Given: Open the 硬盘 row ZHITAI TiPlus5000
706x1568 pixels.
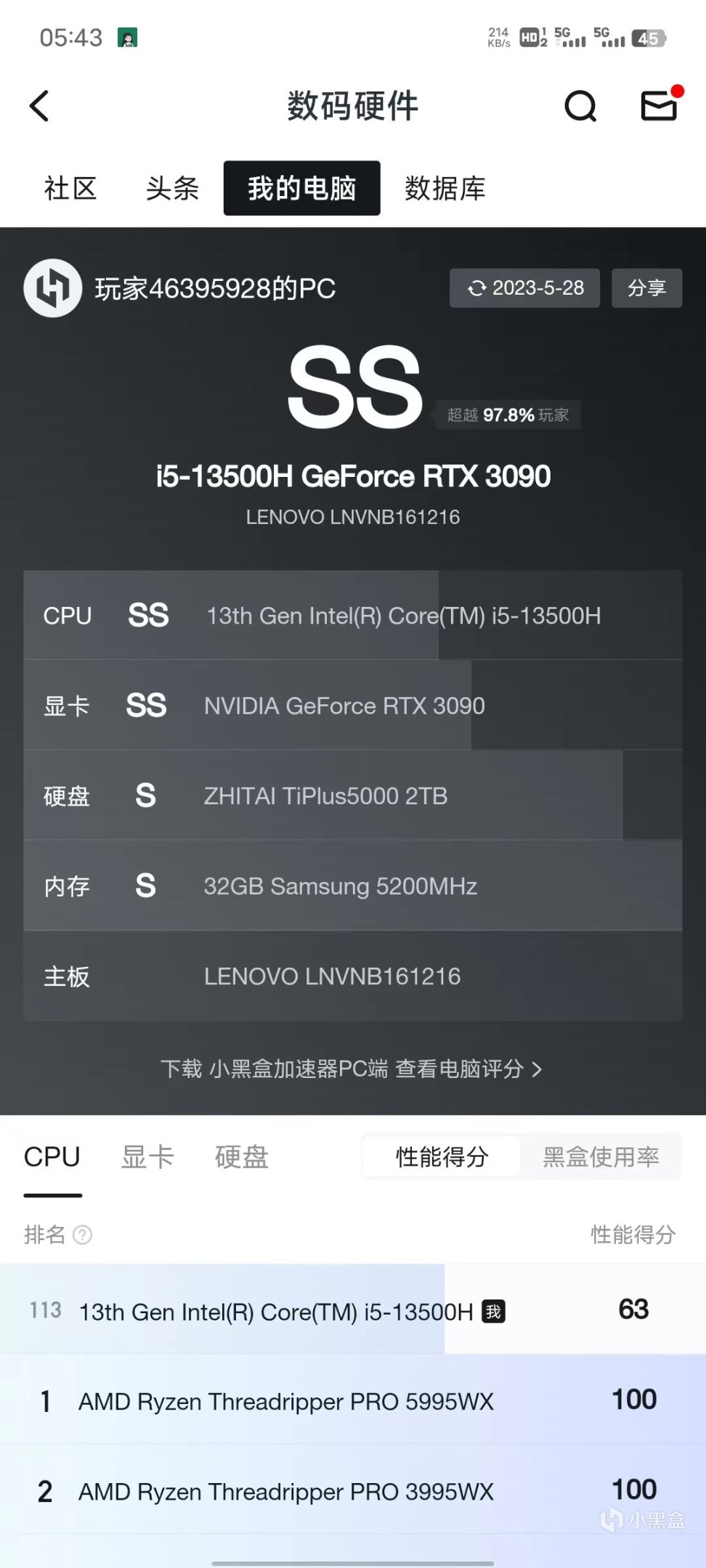Looking at the screenshot, I should click(352, 796).
